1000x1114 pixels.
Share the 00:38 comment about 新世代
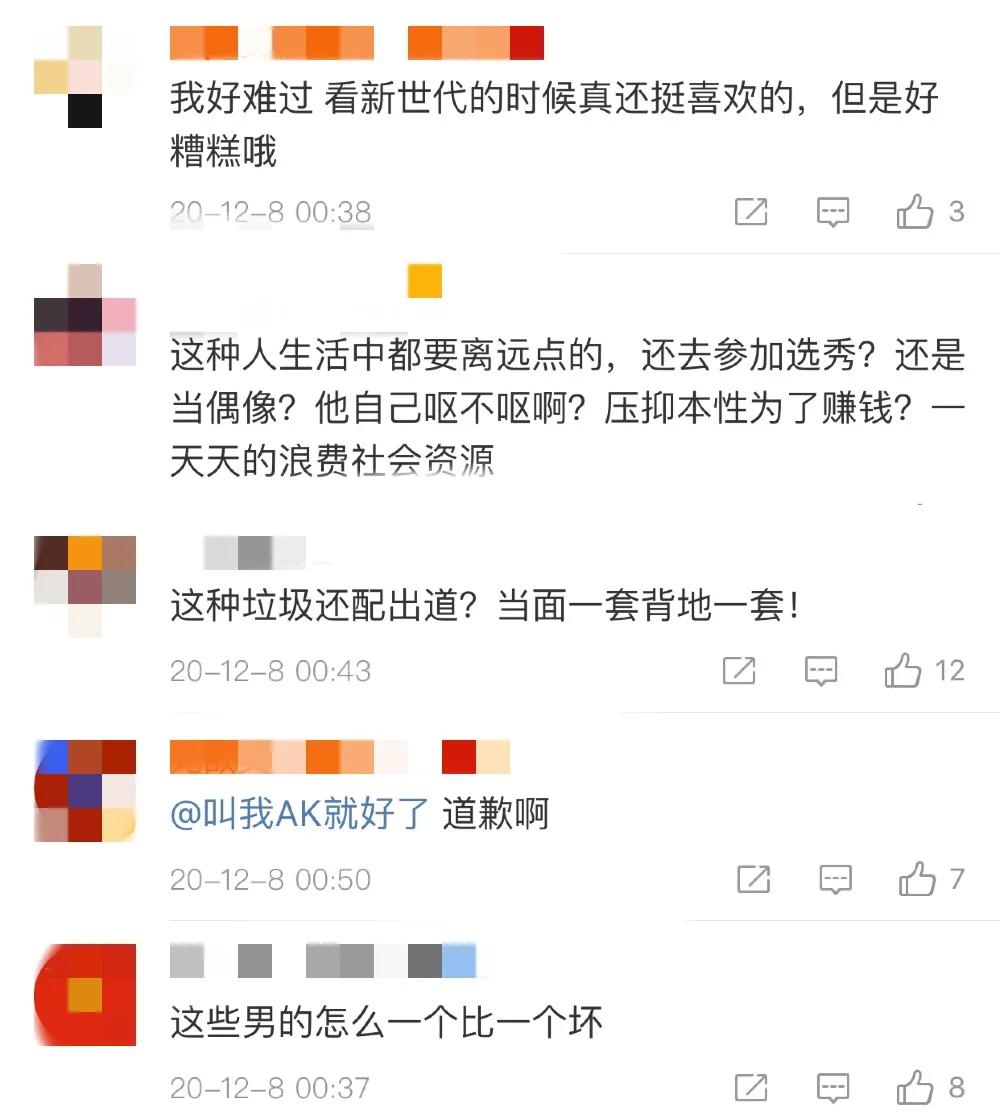751,212
